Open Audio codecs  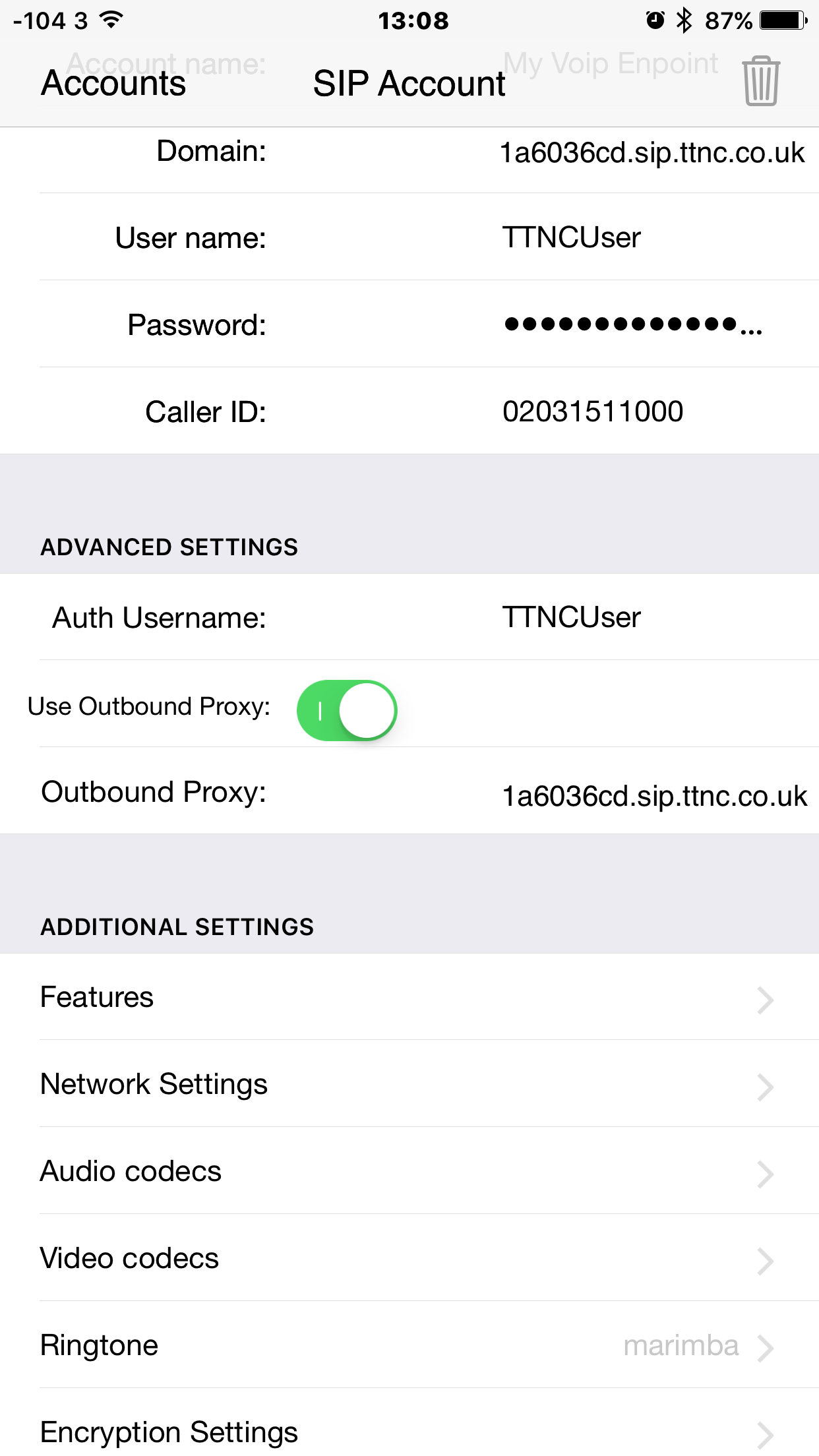click(x=409, y=1170)
